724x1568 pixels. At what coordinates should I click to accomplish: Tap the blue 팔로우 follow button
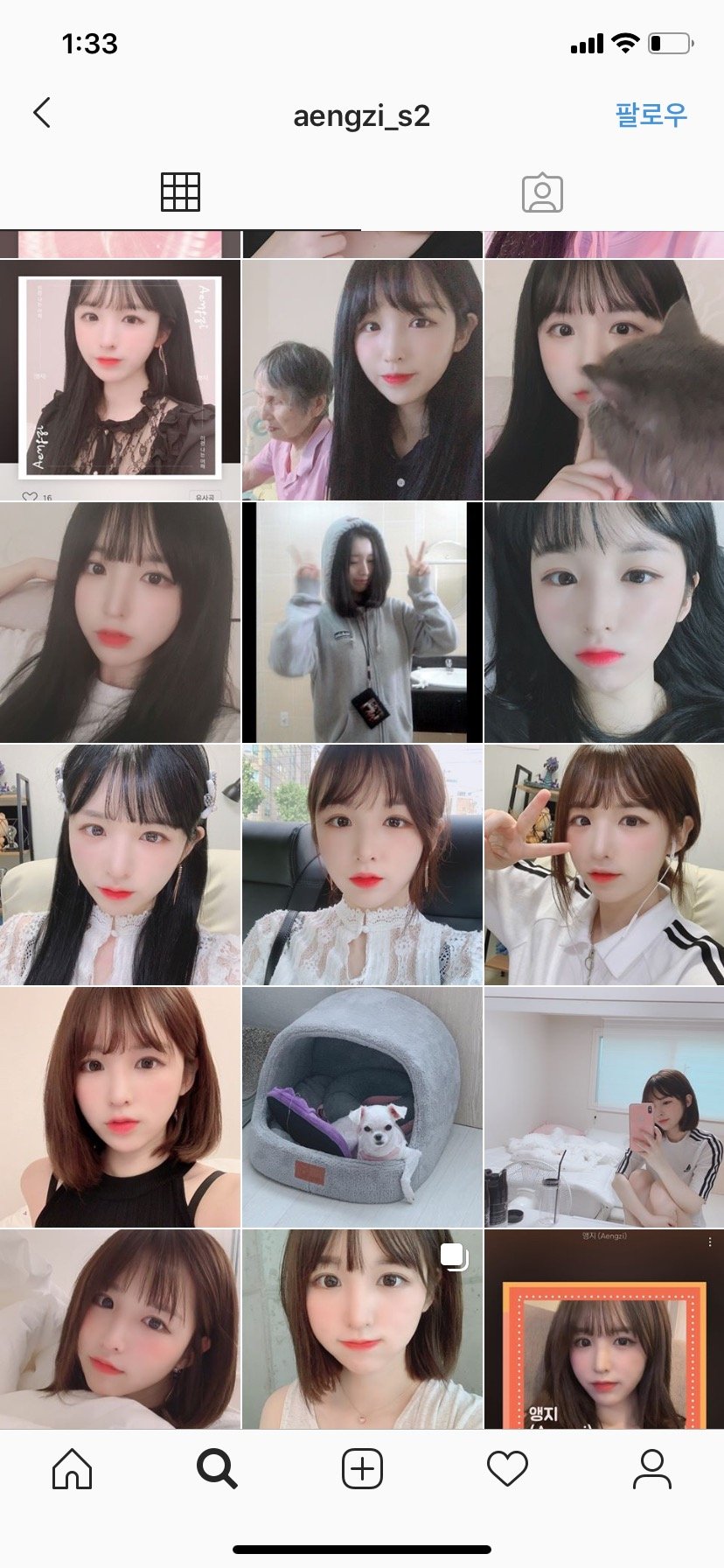pos(651,115)
